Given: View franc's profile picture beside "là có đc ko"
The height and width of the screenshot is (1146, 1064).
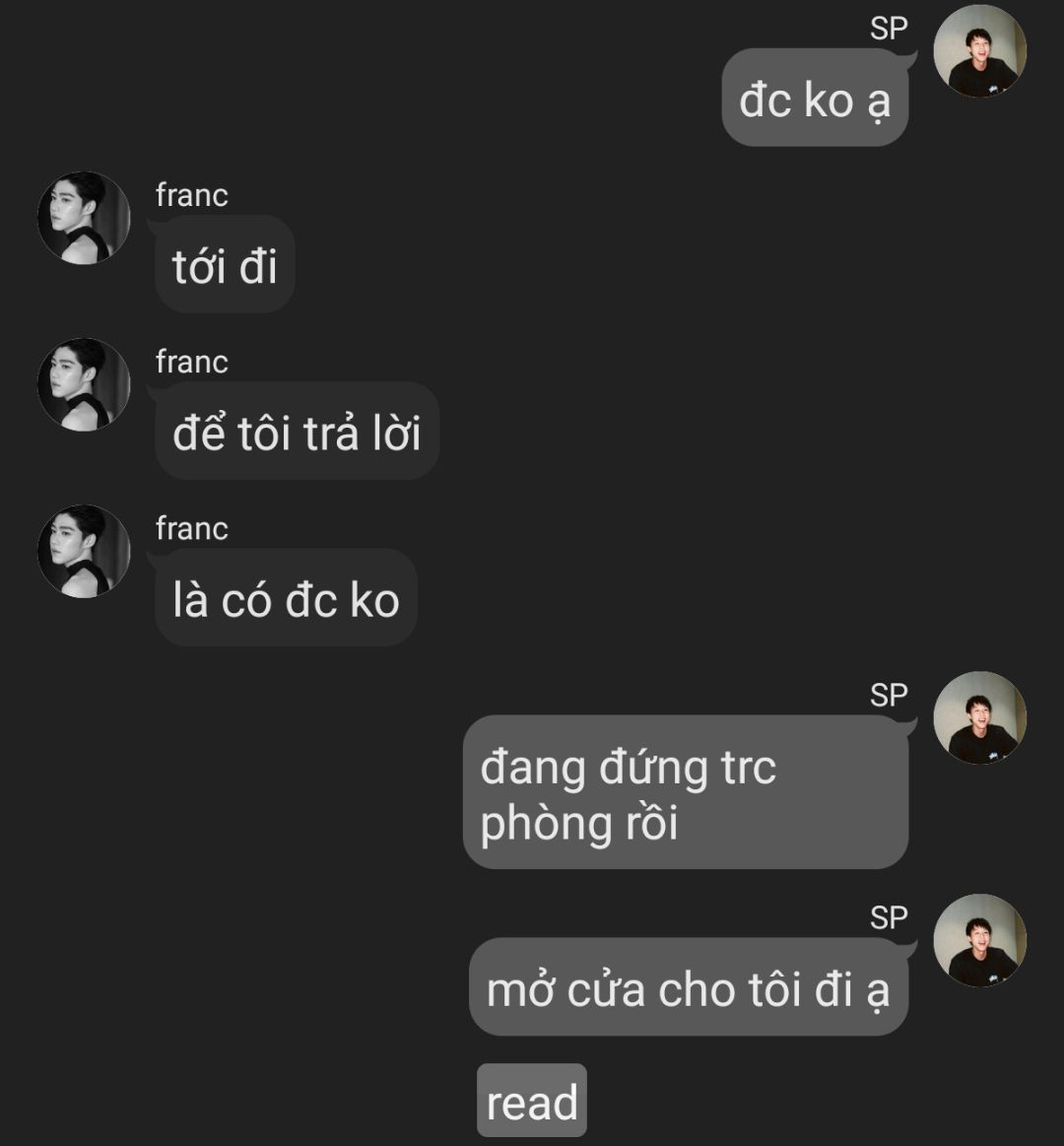Looking at the screenshot, I should 84,551.
